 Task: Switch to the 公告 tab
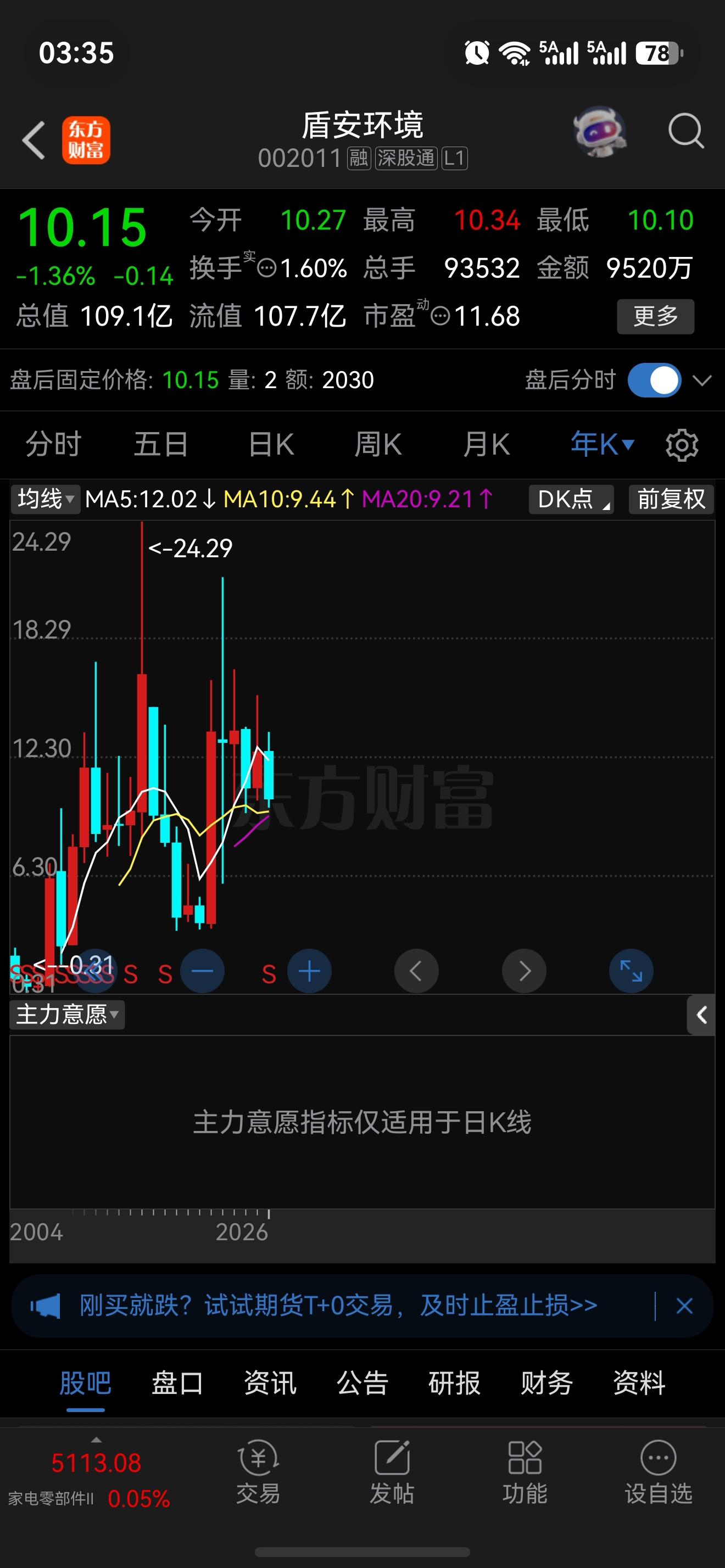pyautogui.click(x=362, y=1383)
